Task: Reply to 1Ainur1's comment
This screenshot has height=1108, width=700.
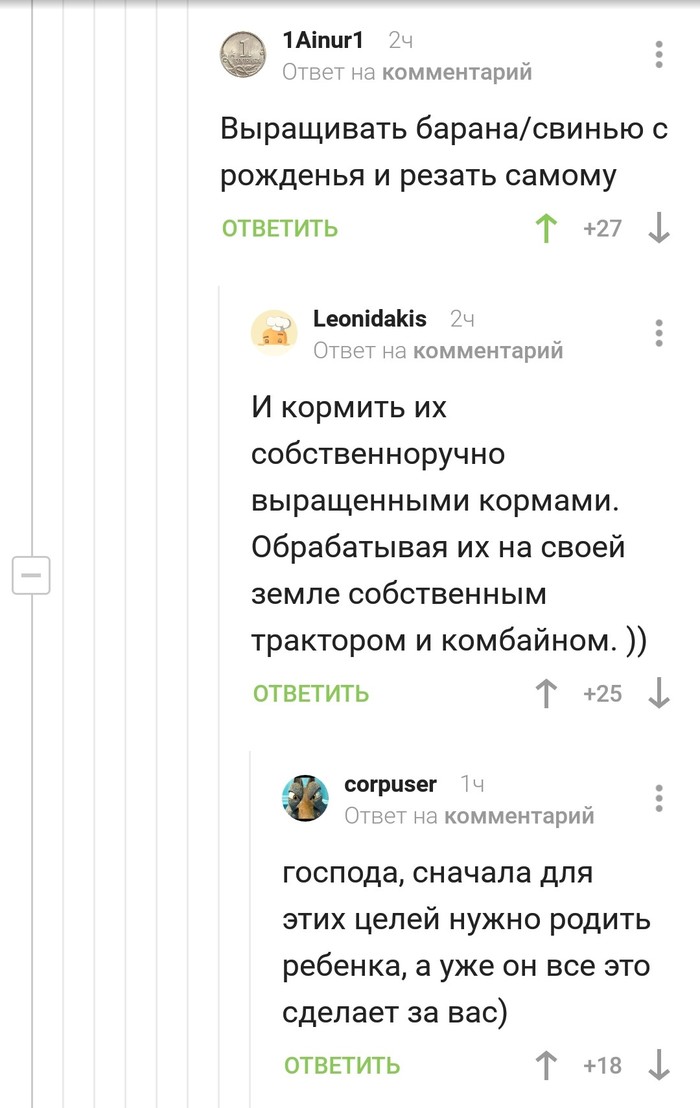Action: click(280, 229)
